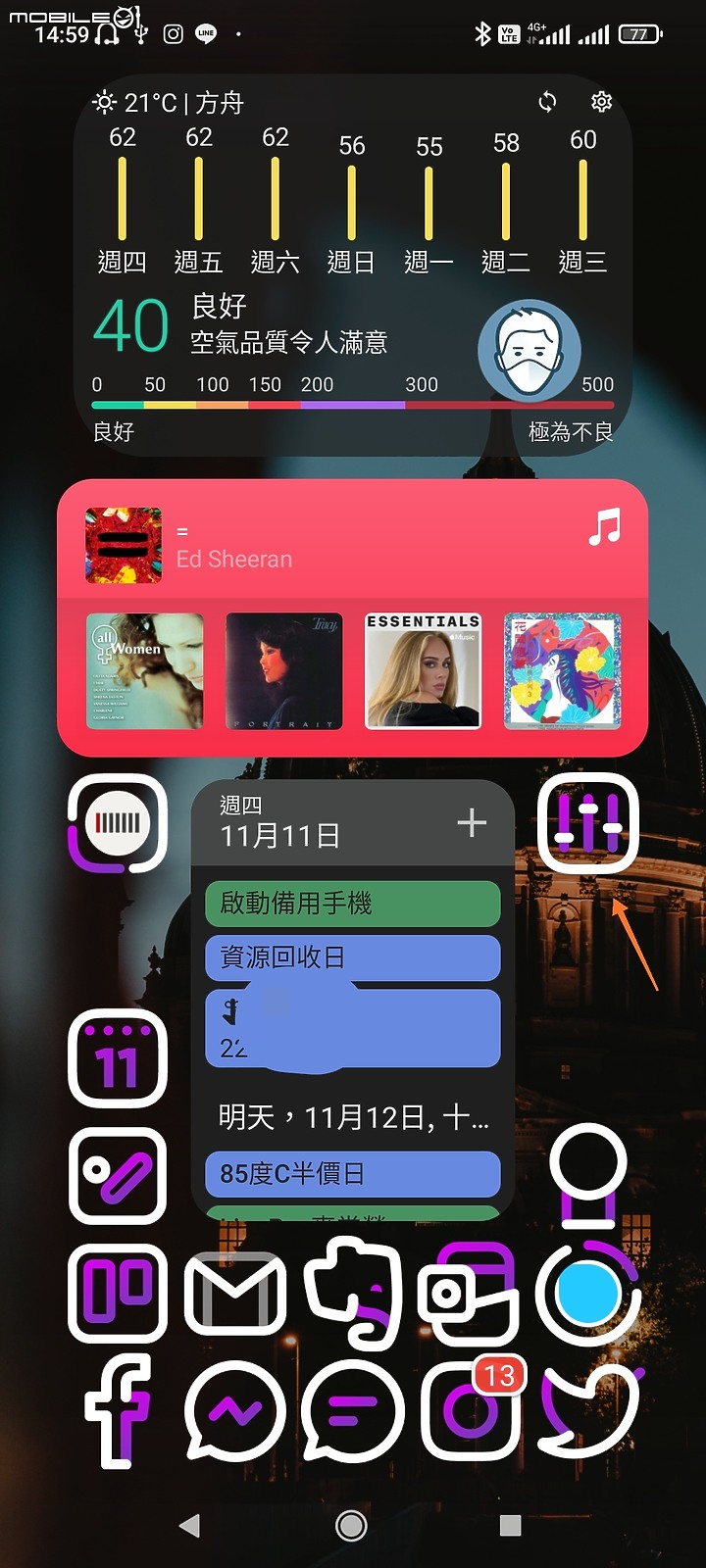Open weather widget settings gear
The image size is (706, 1568).
601,102
